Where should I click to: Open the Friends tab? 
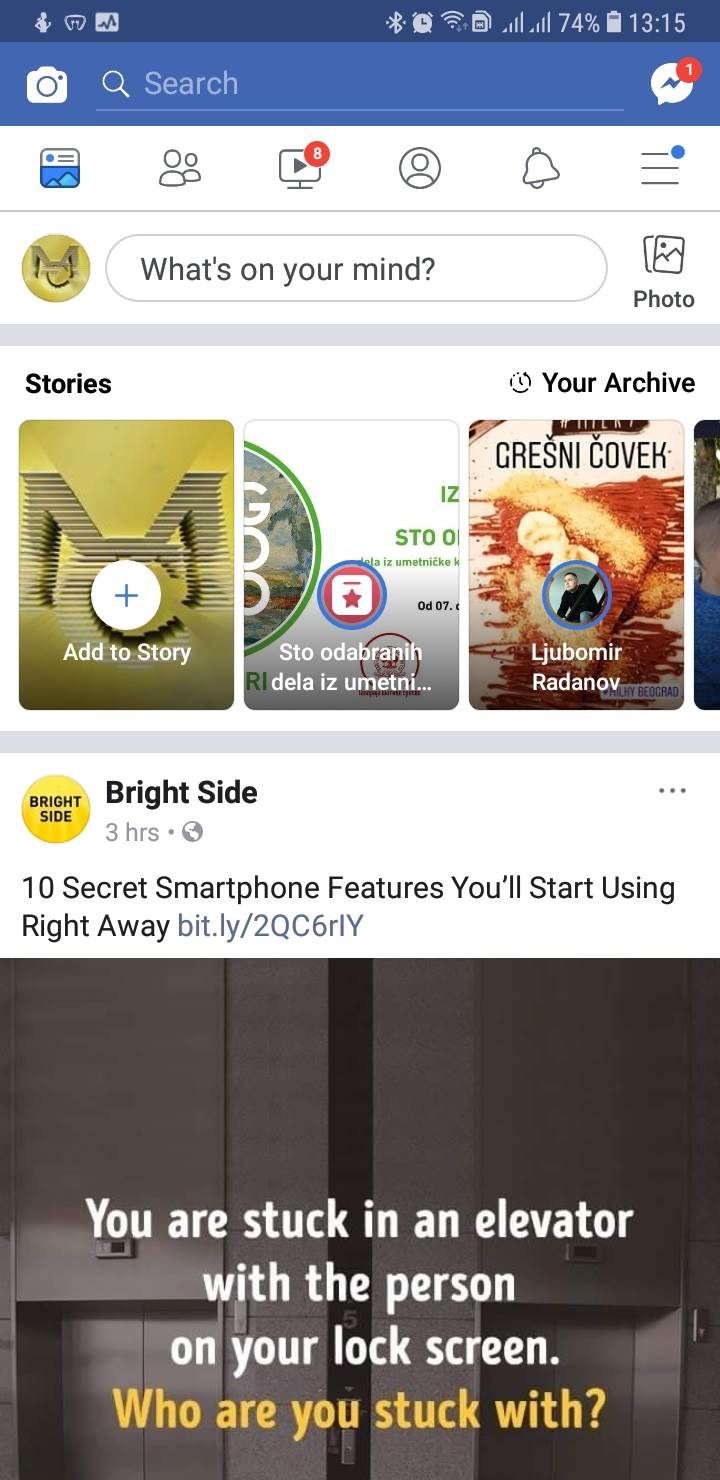coord(180,168)
